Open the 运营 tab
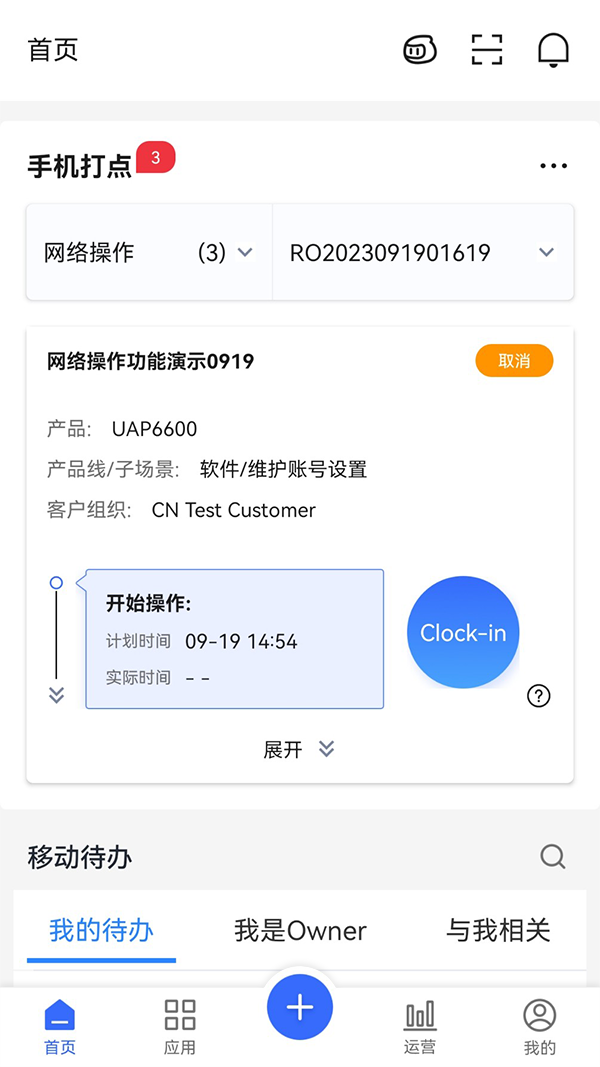Image resolution: width=600 pixels, height=1067 pixels. coord(420,1027)
